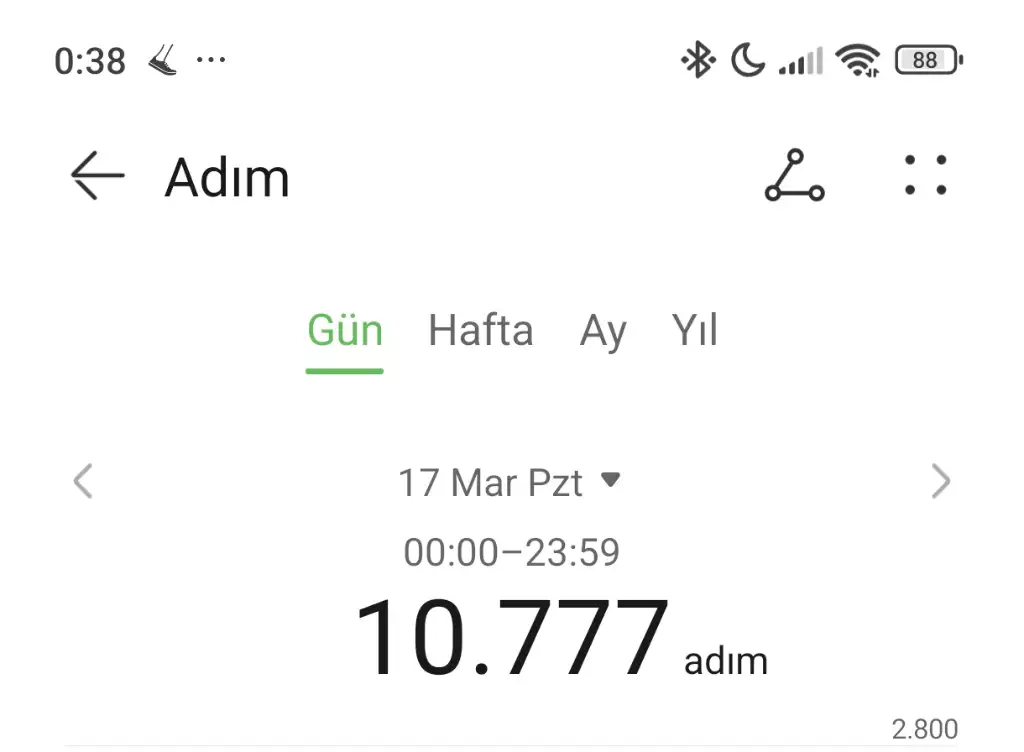Screen dimensions: 1024x752
Task: Switch to the Hafta tab
Action: 481,331
